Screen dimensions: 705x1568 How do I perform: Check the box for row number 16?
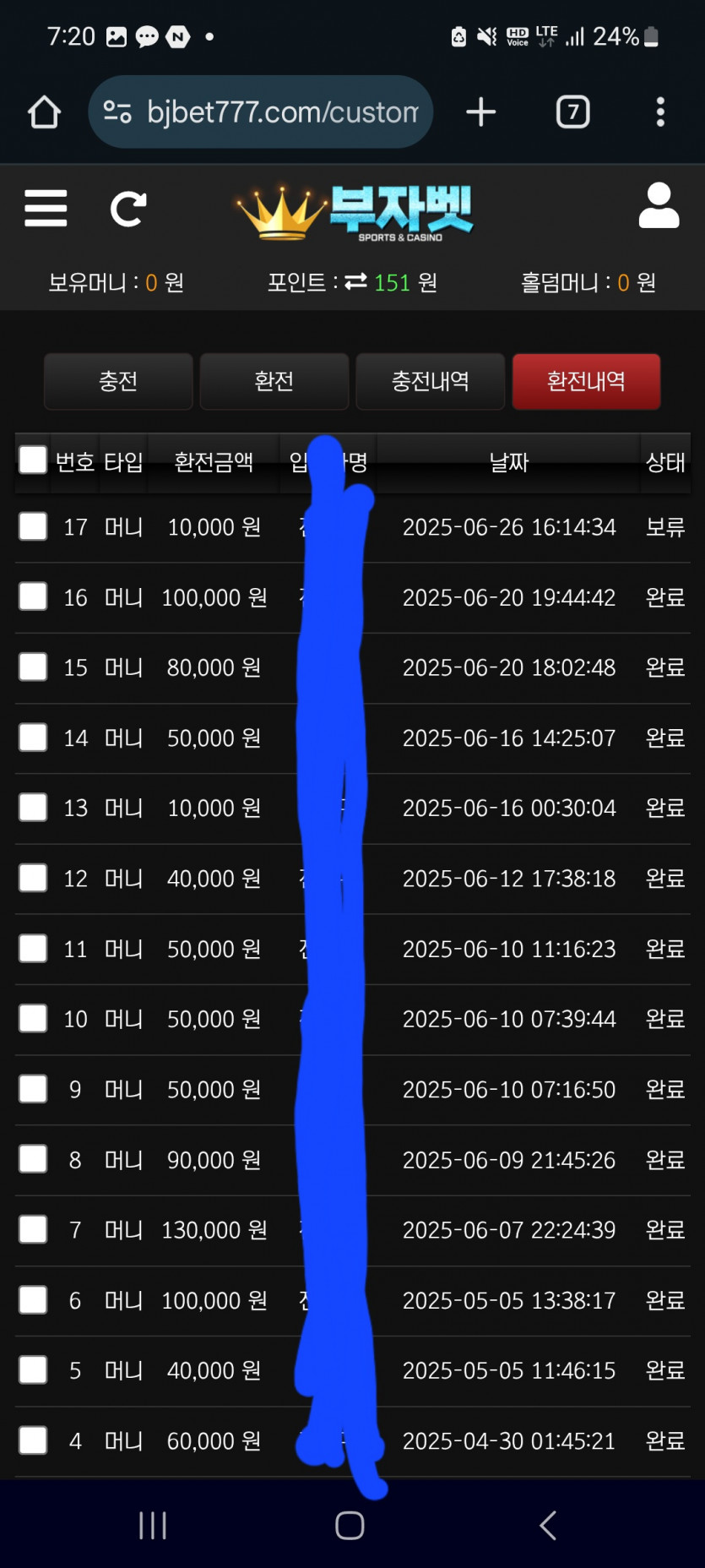pyautogui.click(x=33, y=596)
